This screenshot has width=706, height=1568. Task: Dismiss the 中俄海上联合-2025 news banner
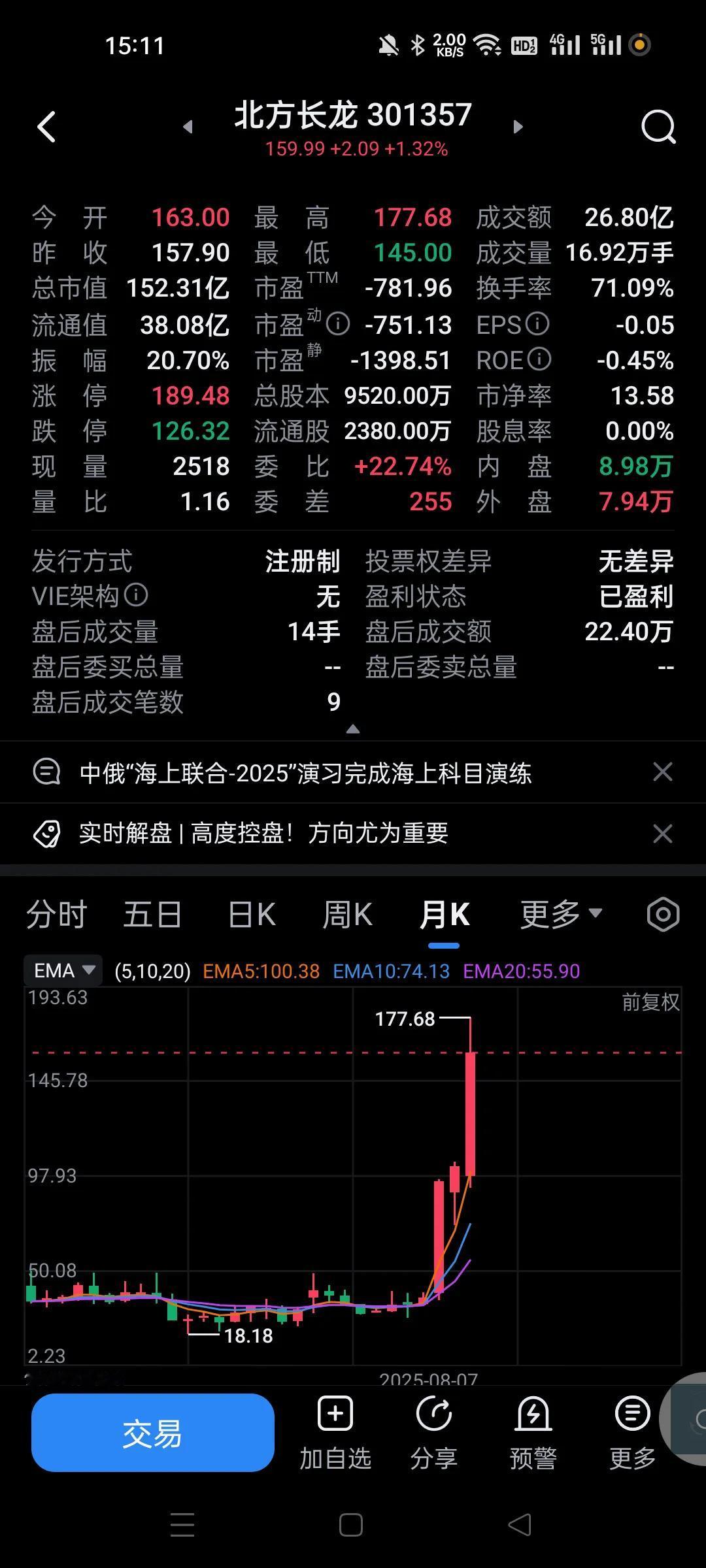tap(663, 772)
